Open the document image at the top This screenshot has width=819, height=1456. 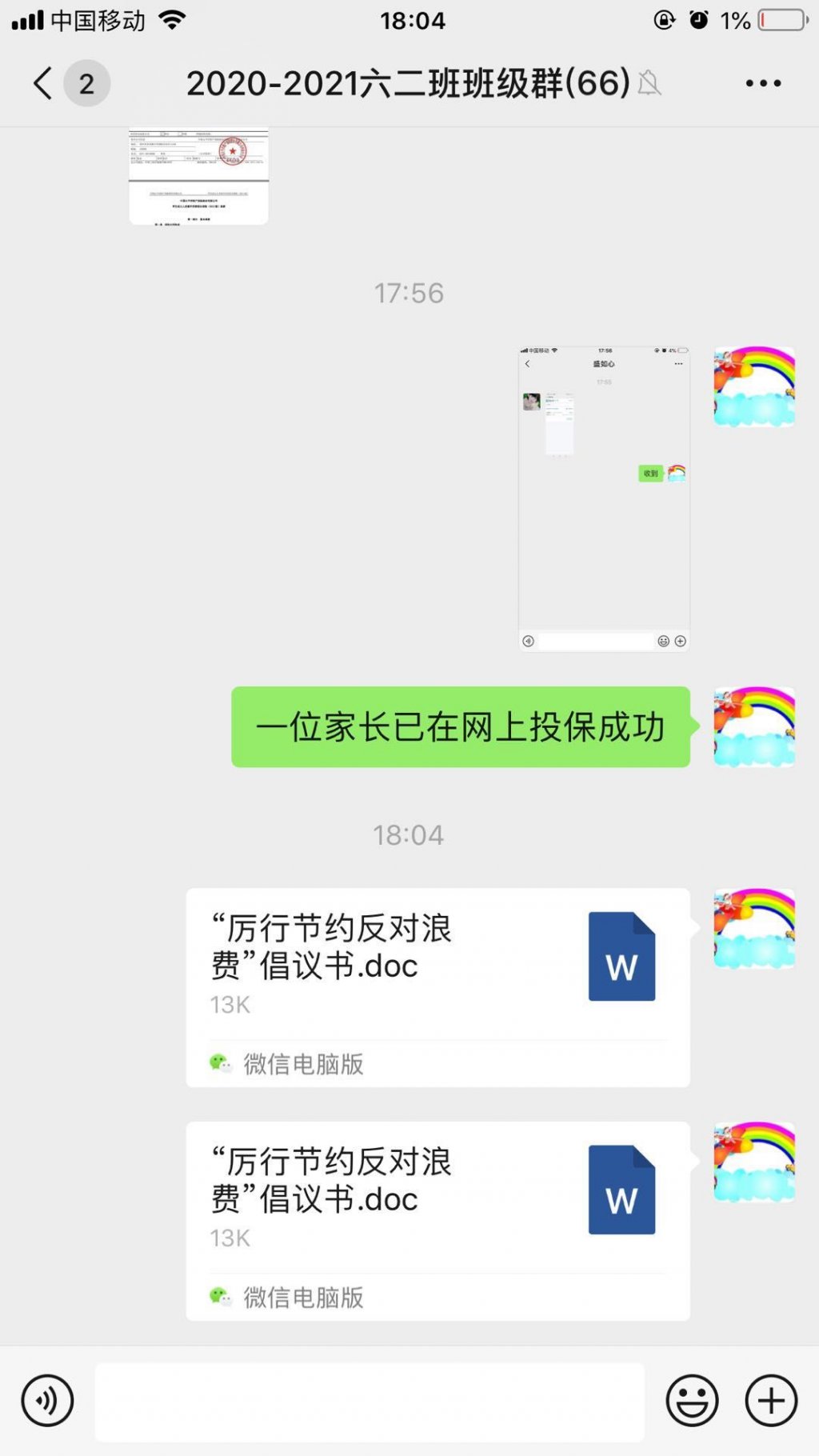[x=198, y=177]
